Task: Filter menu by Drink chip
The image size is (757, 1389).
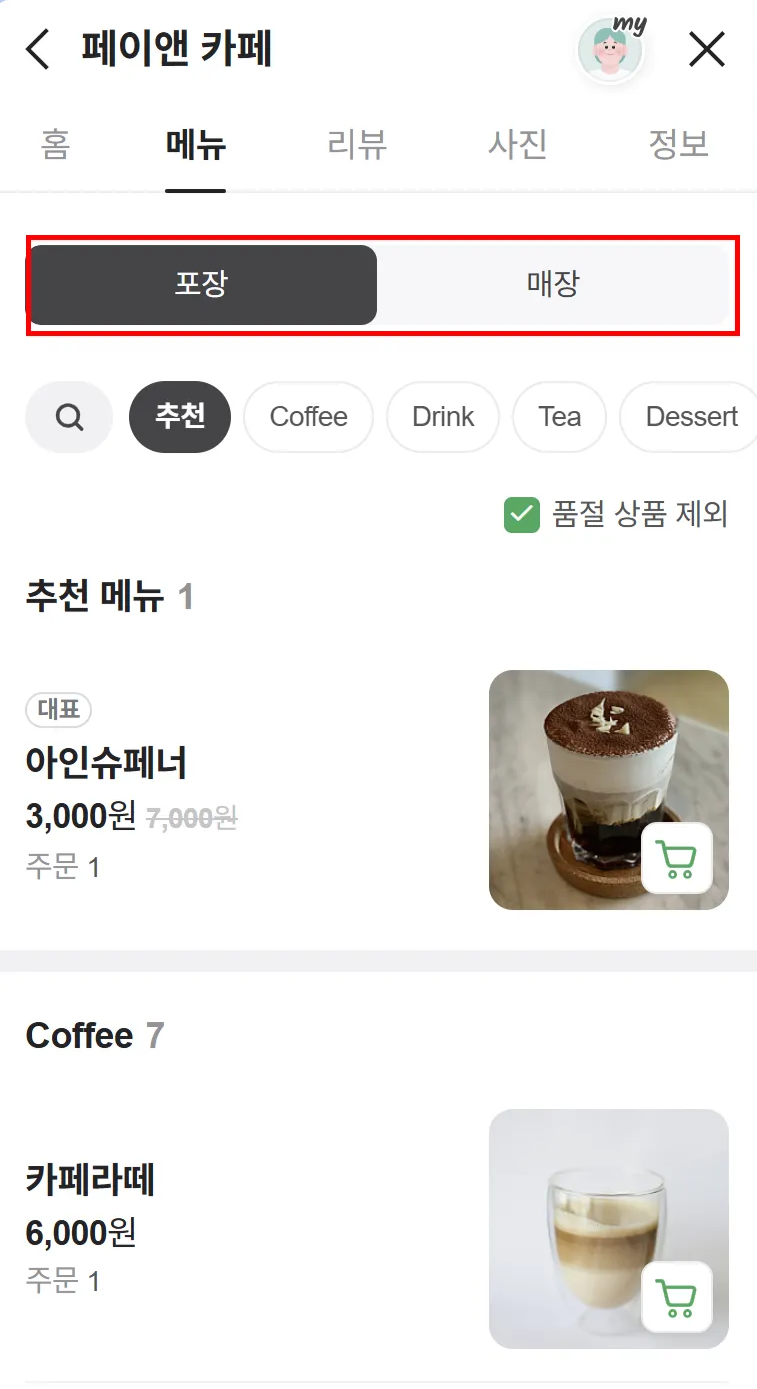Action: (443, 417)
